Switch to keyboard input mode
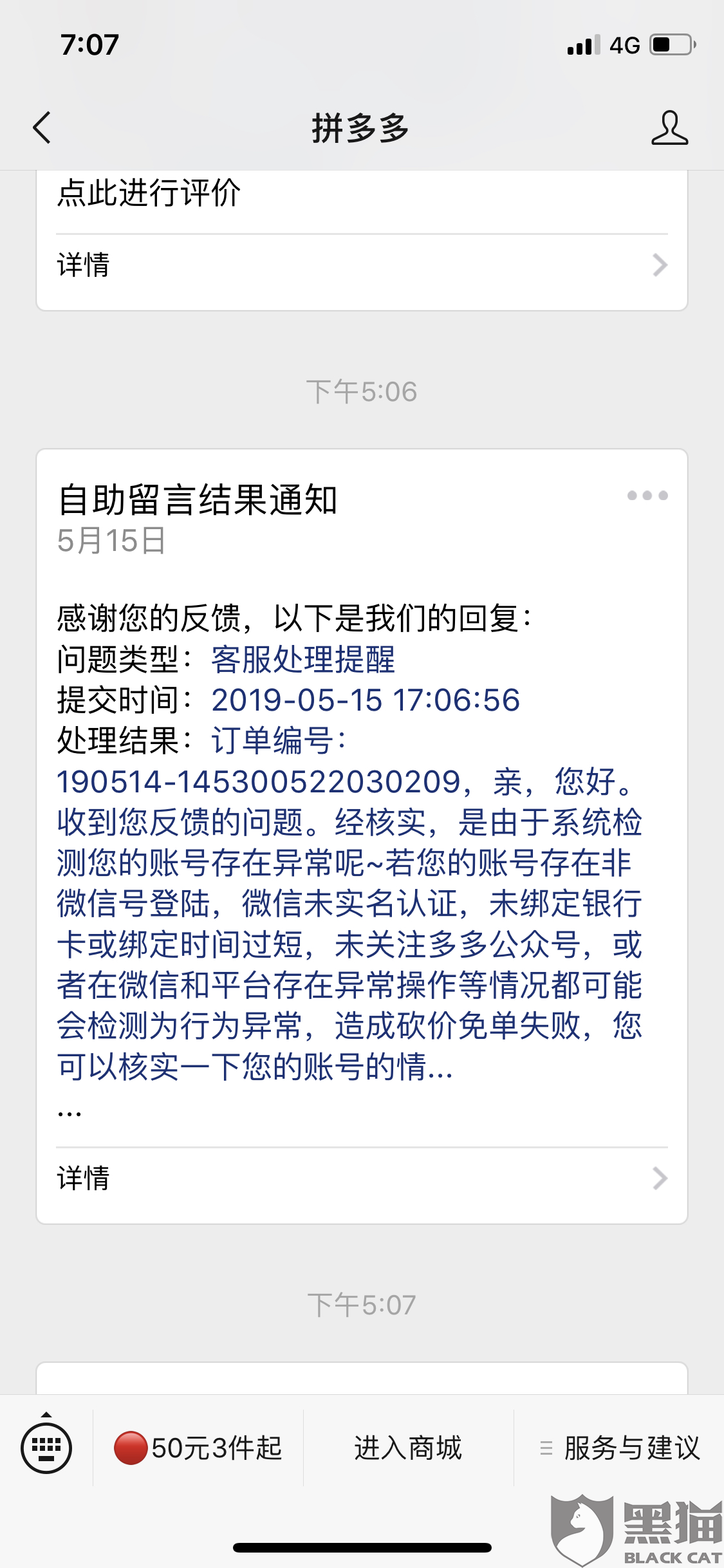The image size is (724, 1568). pos(46,1448)
